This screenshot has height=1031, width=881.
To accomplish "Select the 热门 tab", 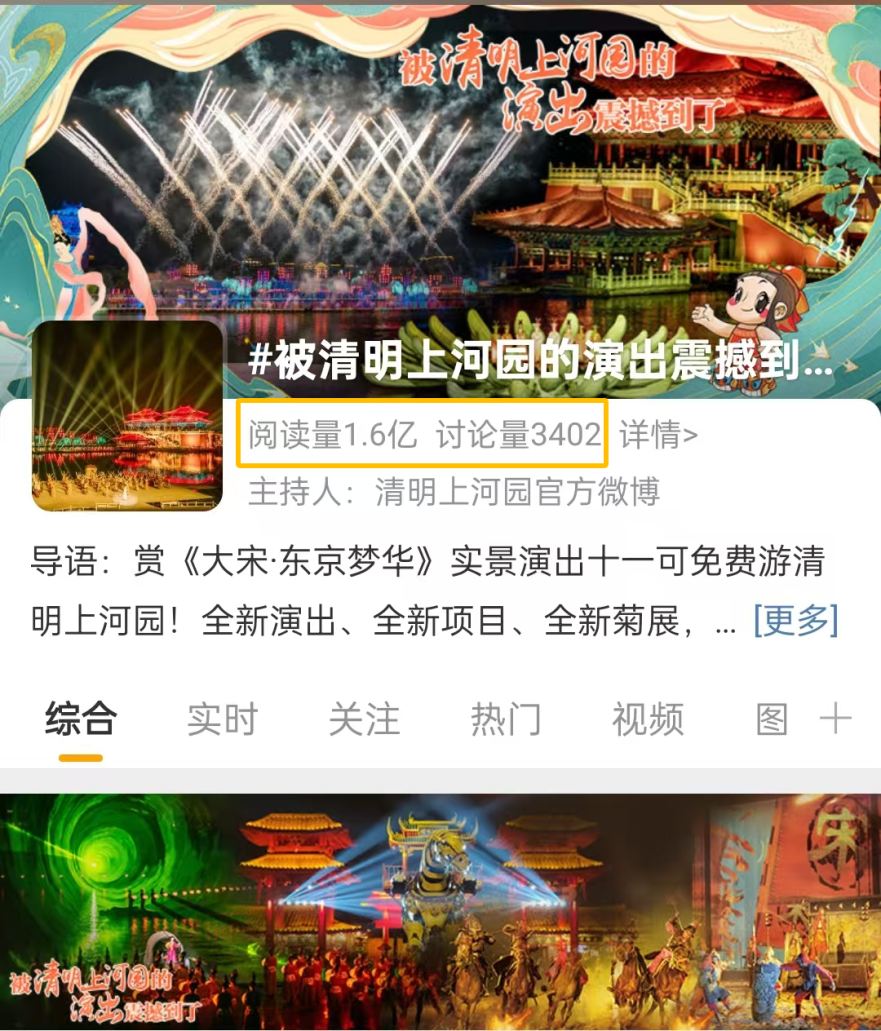I will pos(506,719).
